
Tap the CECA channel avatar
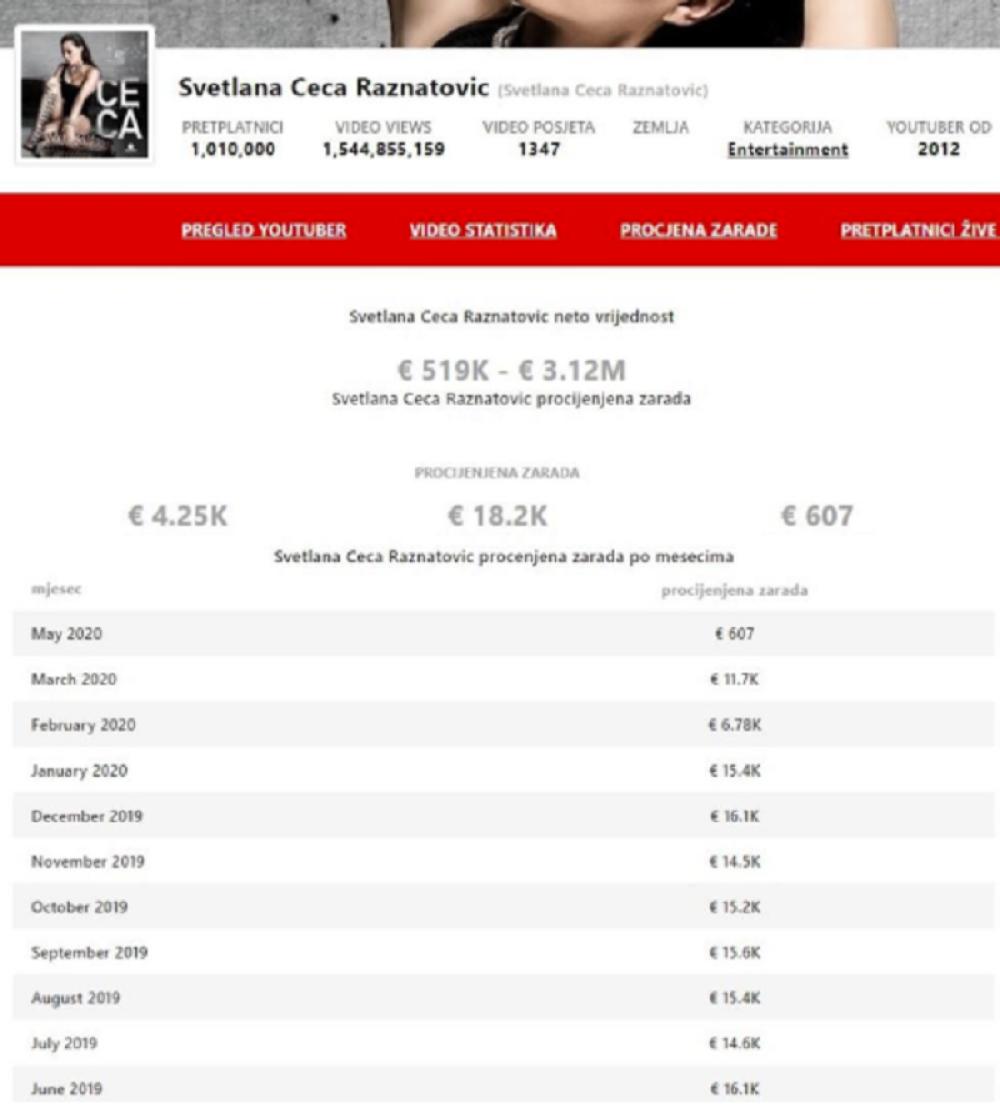[x=85, y=95]
